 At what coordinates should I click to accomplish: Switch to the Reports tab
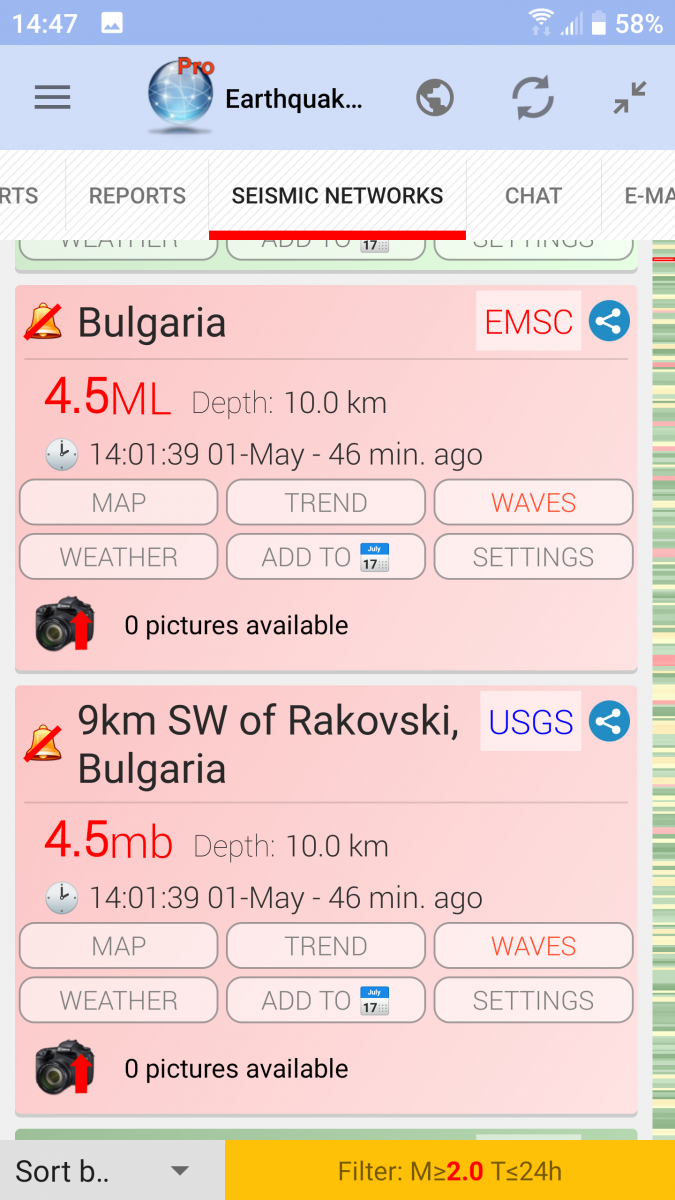pos(137,196)
